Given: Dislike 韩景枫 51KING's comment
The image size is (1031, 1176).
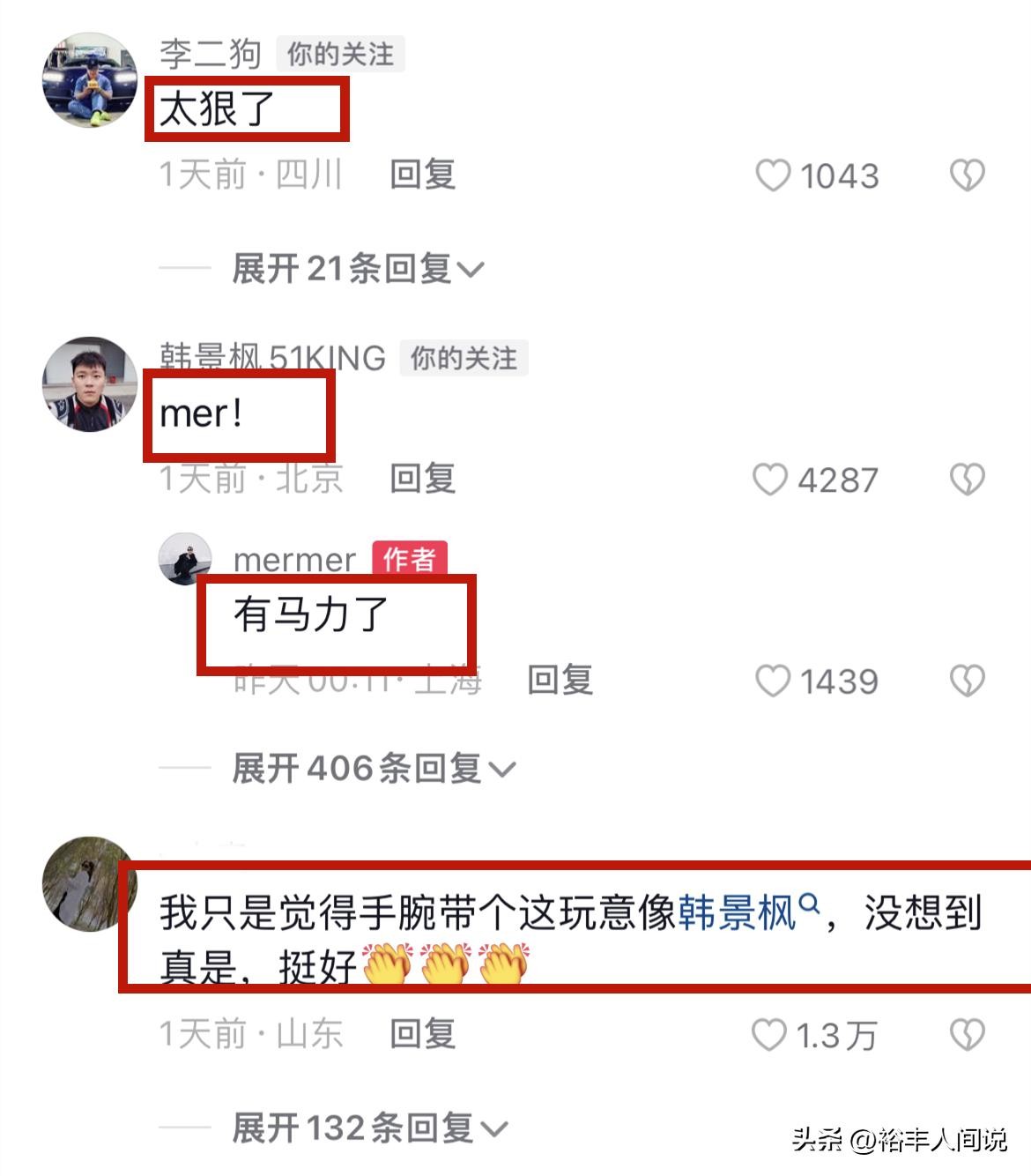Looking at the screenshot, I should point(967,480).
